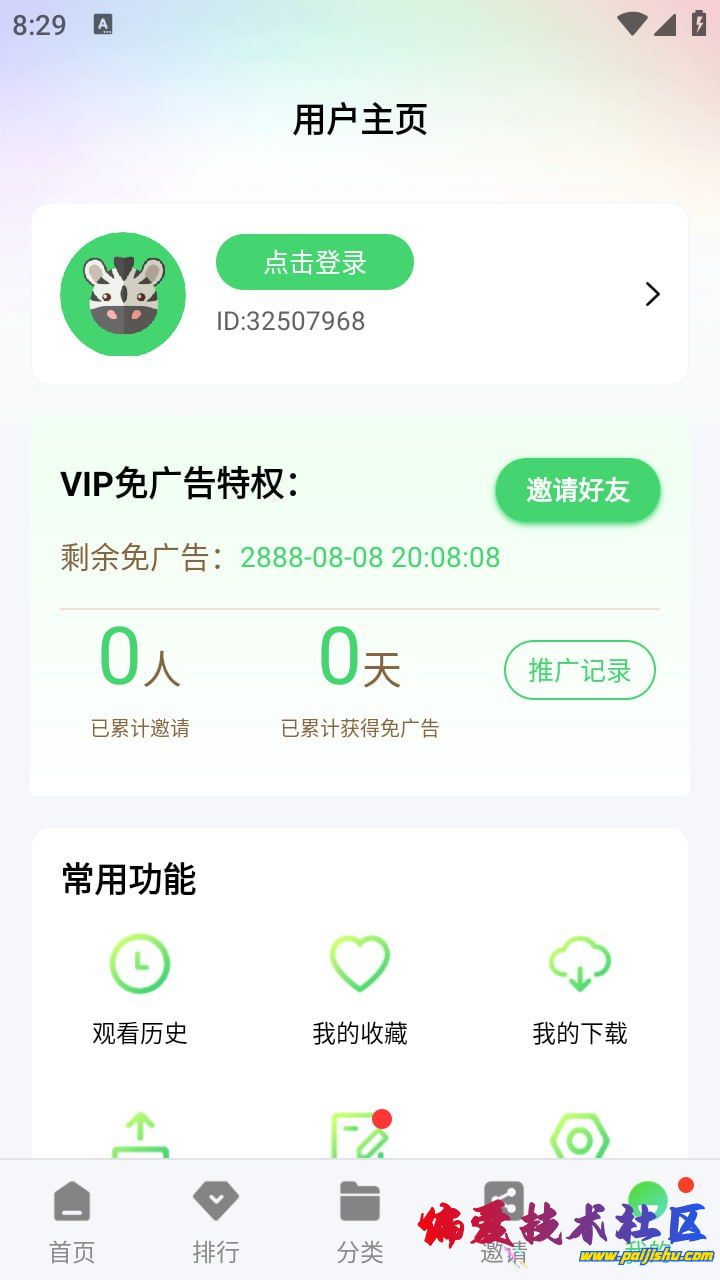Screen dimensions: 720x1280
Task: Open profile details via the right chevron
Action: pos(652,294)
